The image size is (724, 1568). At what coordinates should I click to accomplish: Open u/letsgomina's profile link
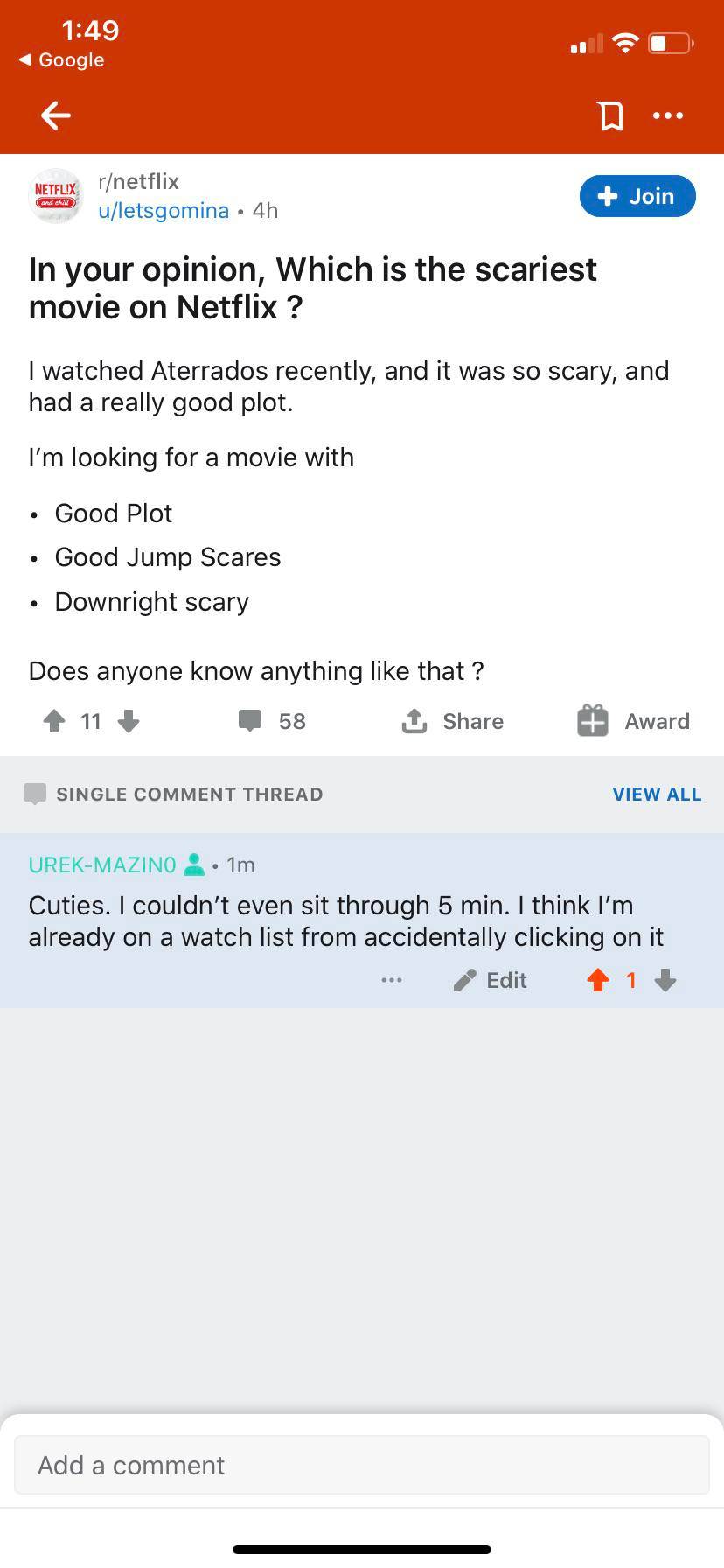164,210
